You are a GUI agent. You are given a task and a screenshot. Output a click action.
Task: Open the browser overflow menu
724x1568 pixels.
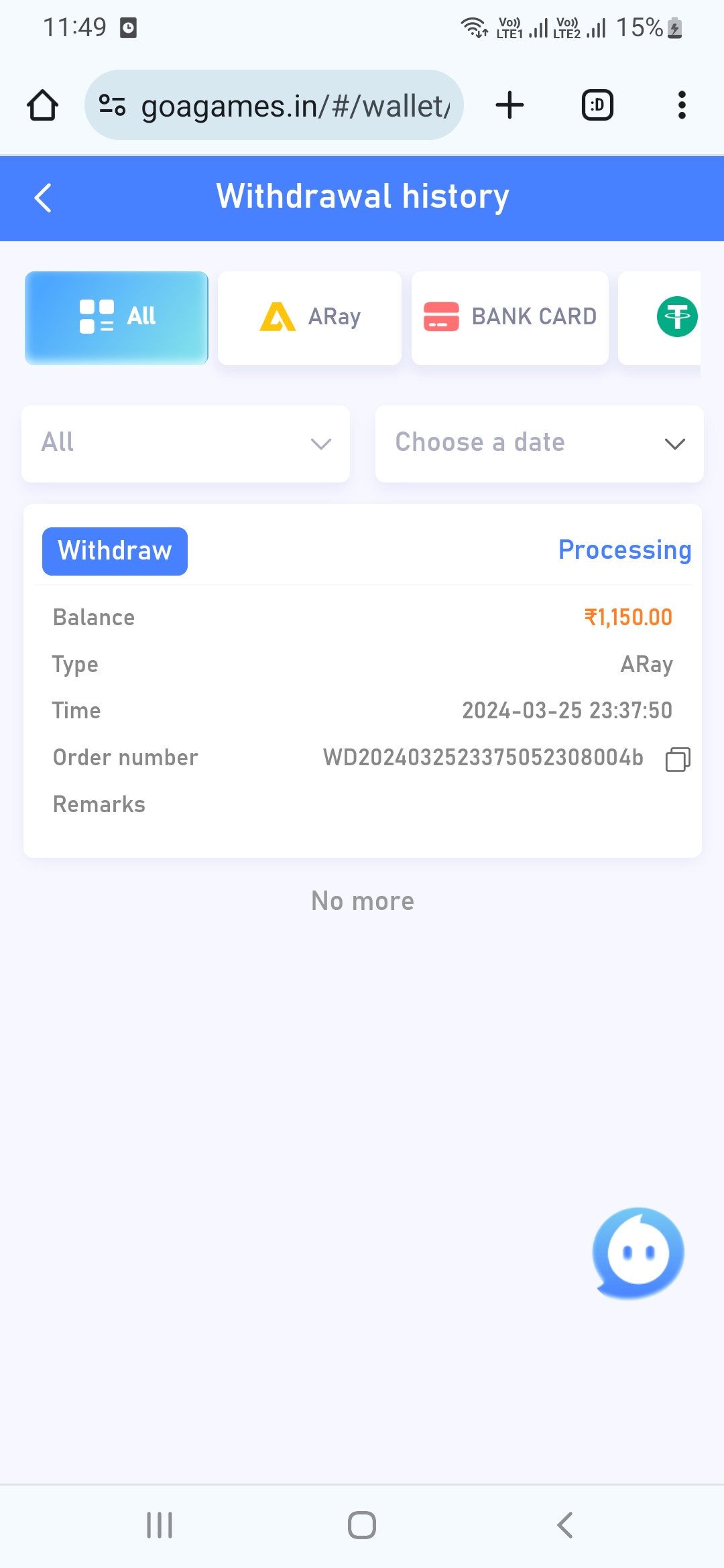pos(682,105)
